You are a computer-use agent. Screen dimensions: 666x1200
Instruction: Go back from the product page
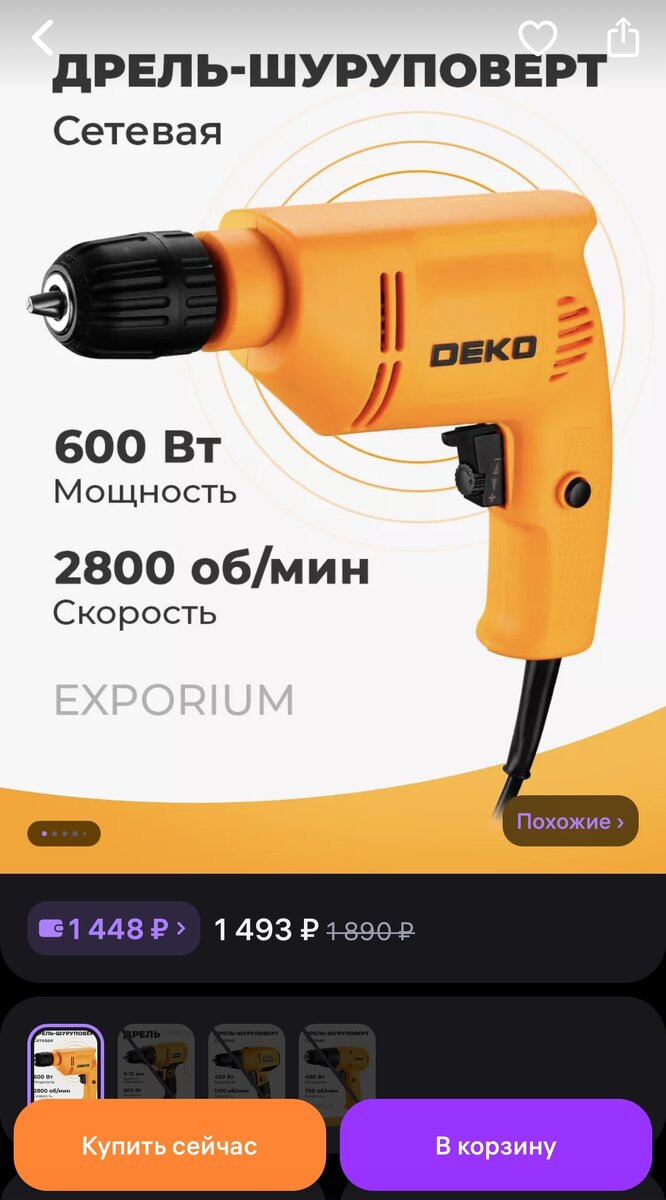tap(43, 38)
